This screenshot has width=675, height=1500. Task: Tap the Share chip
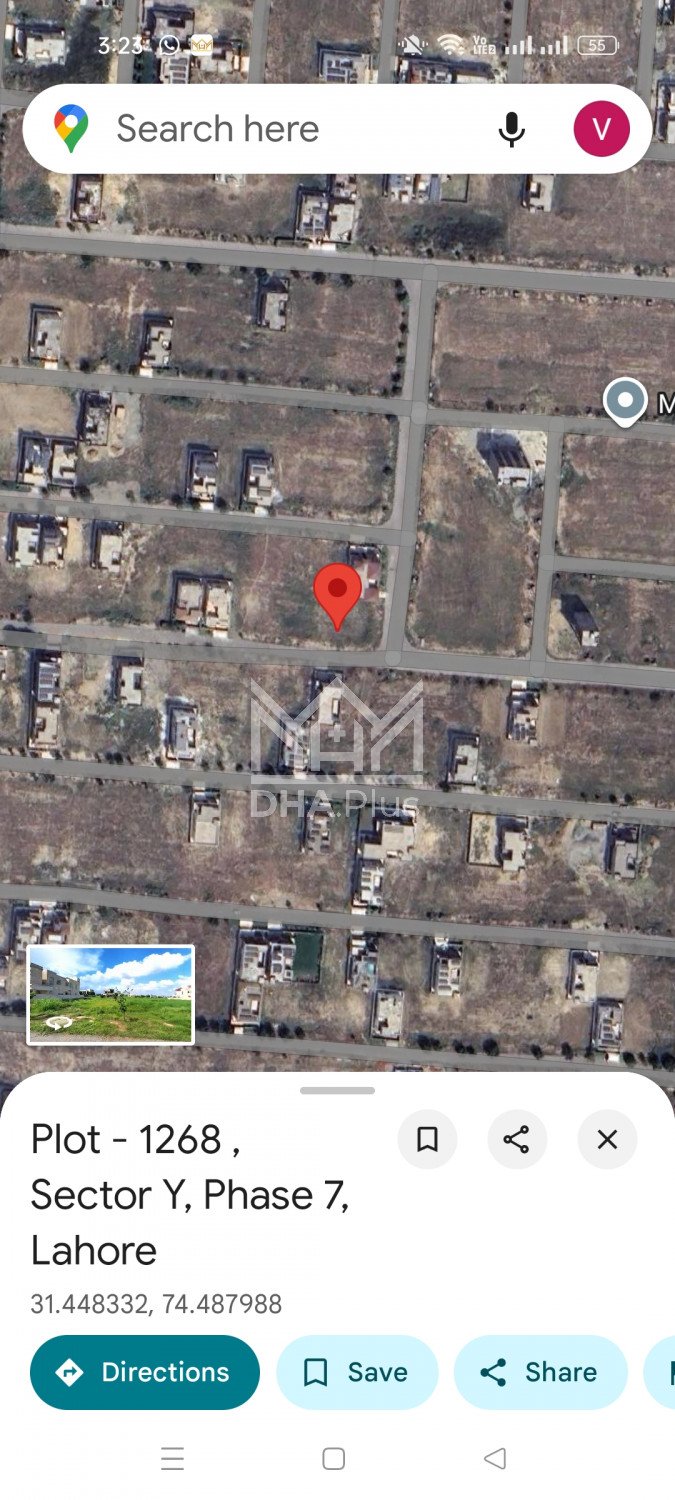click(540, 1372)
